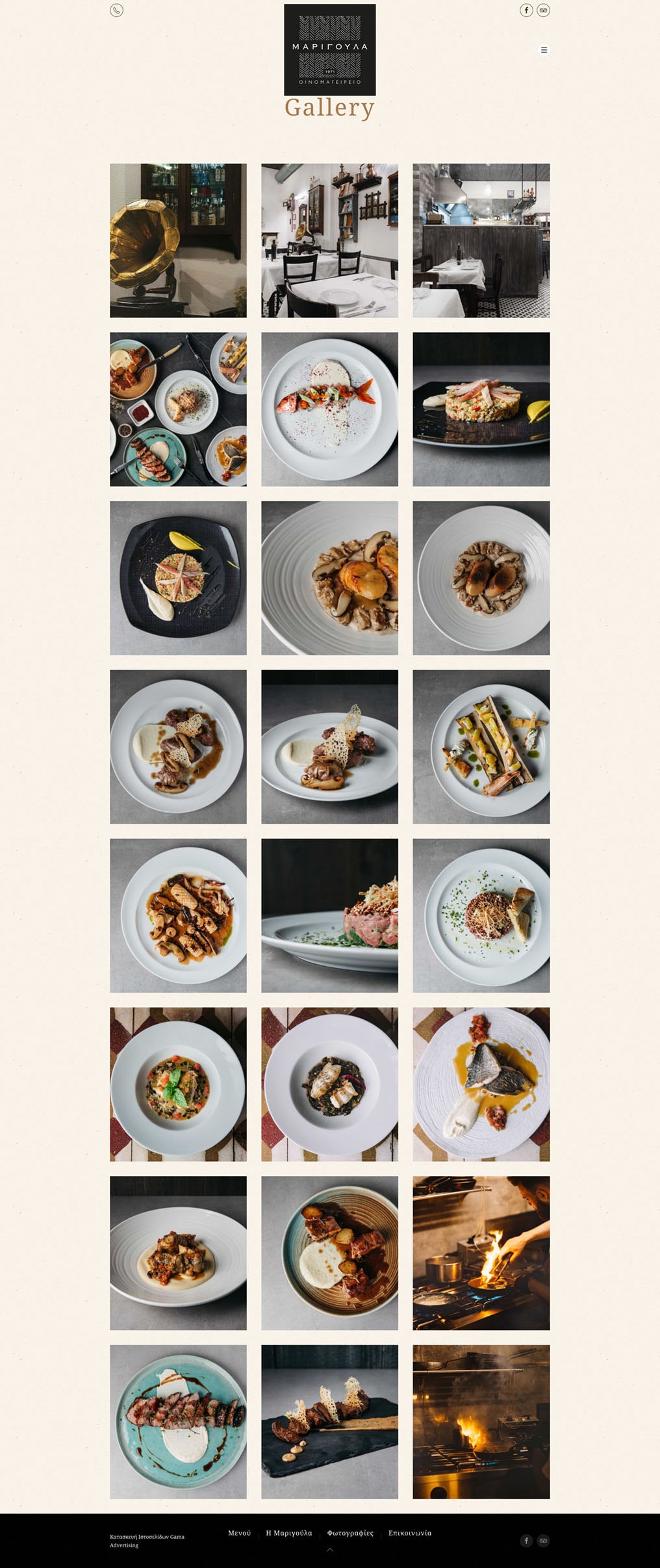This screenshot has width=660, height=1568.
Task: Open the fish fillet with orange sauce photo
Action: [x=481, y=1084]
